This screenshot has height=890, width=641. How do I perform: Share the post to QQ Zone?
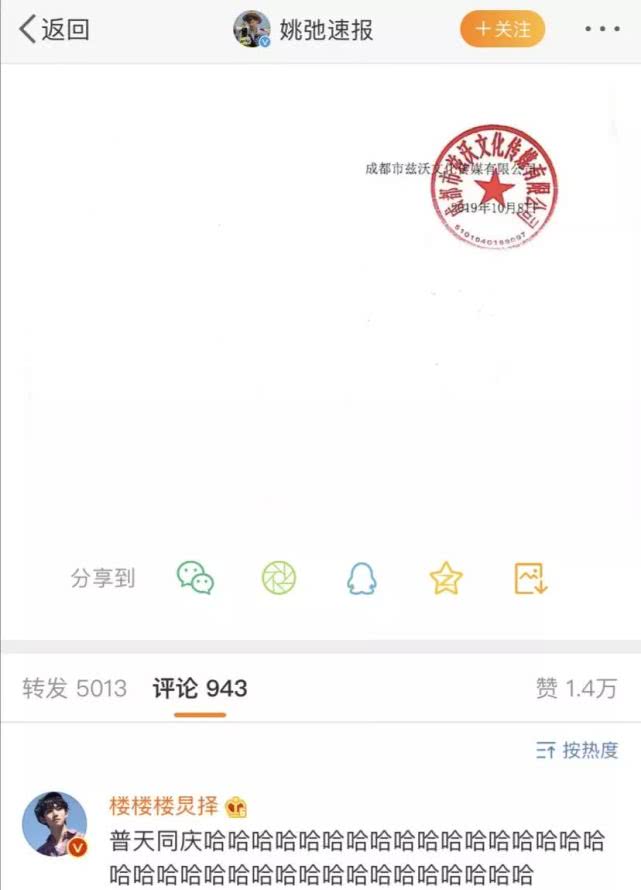(445, 577)
